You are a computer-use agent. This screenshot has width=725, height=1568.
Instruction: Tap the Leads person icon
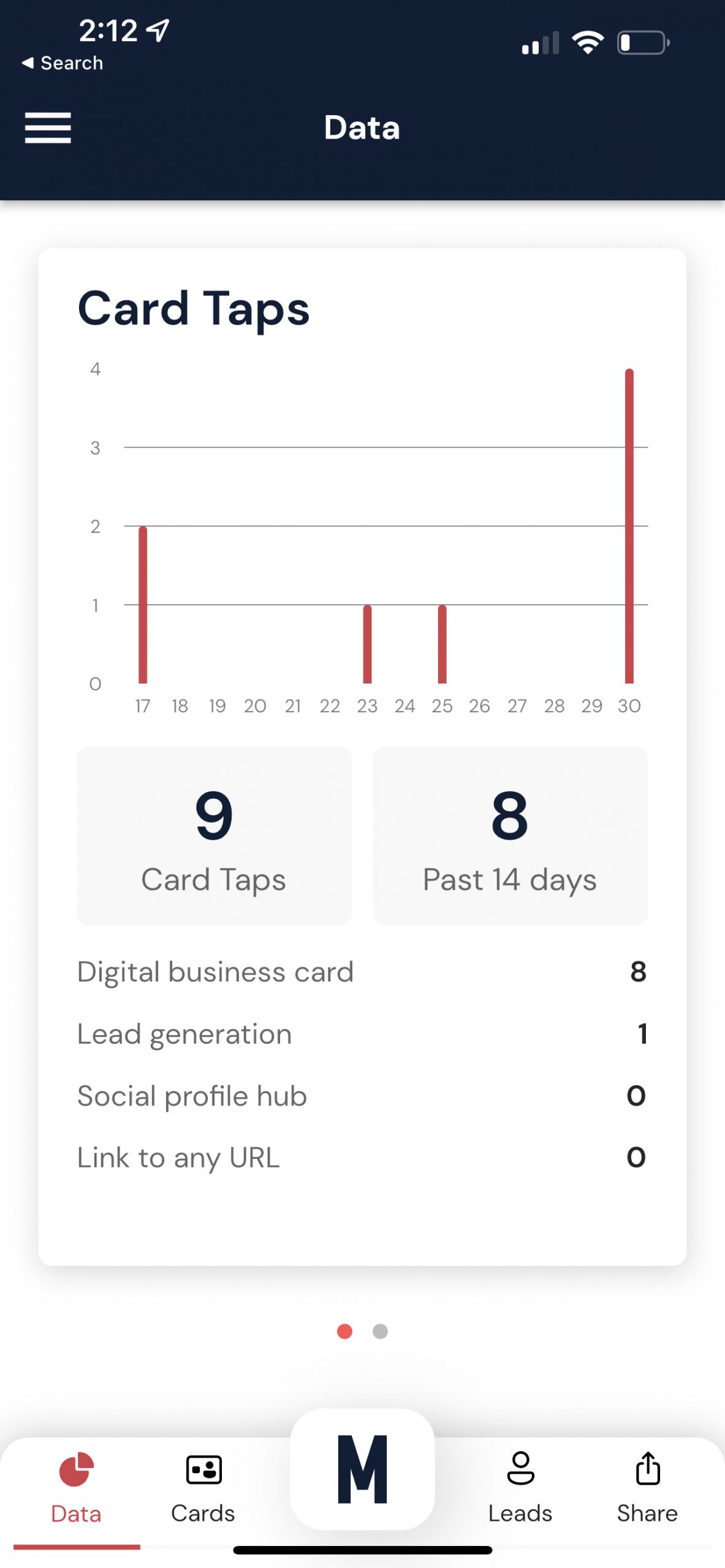pyautogui.click(x=520, y=1466)
